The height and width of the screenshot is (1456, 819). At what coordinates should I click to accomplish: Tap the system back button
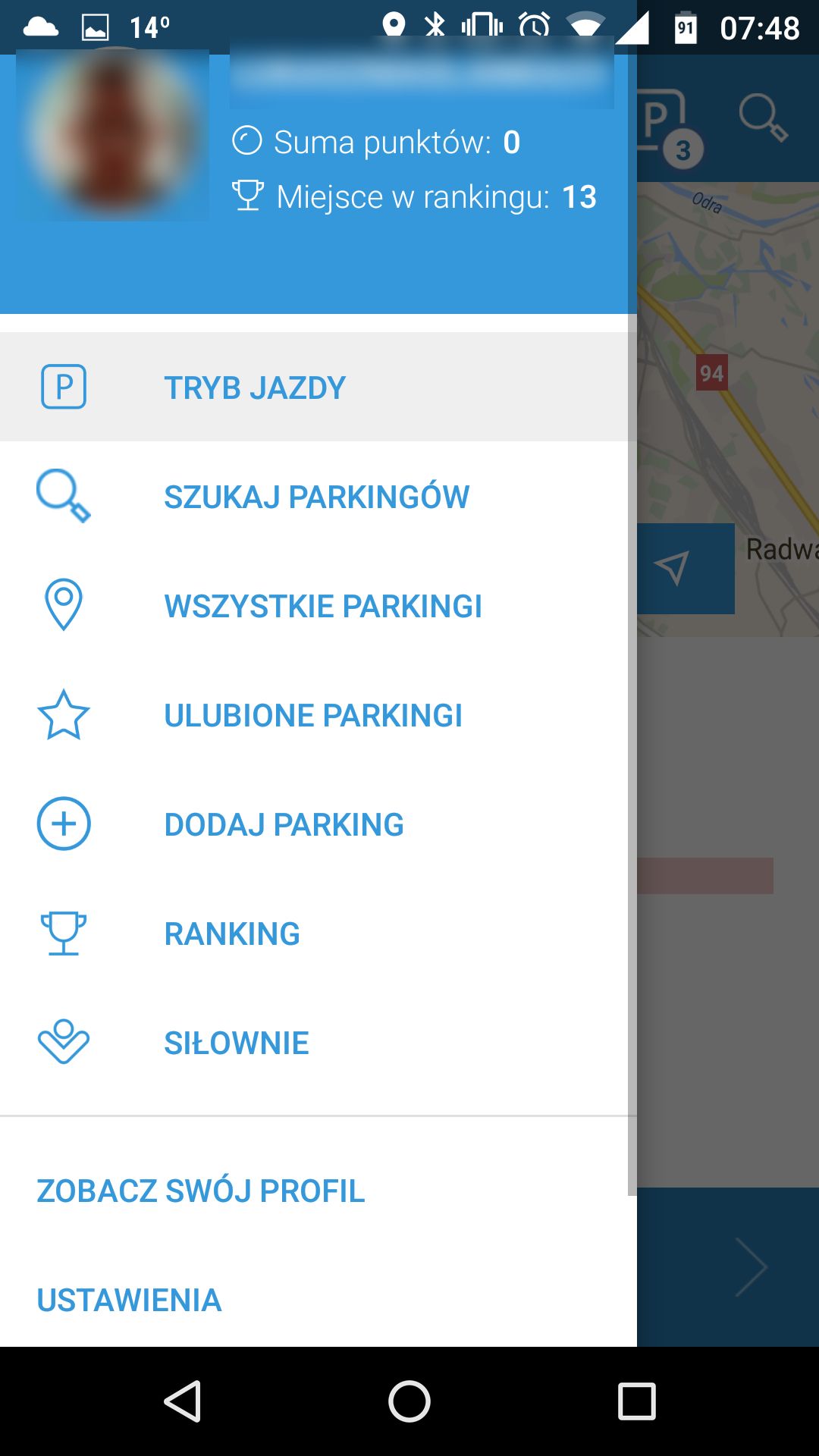pos(183,1401)
